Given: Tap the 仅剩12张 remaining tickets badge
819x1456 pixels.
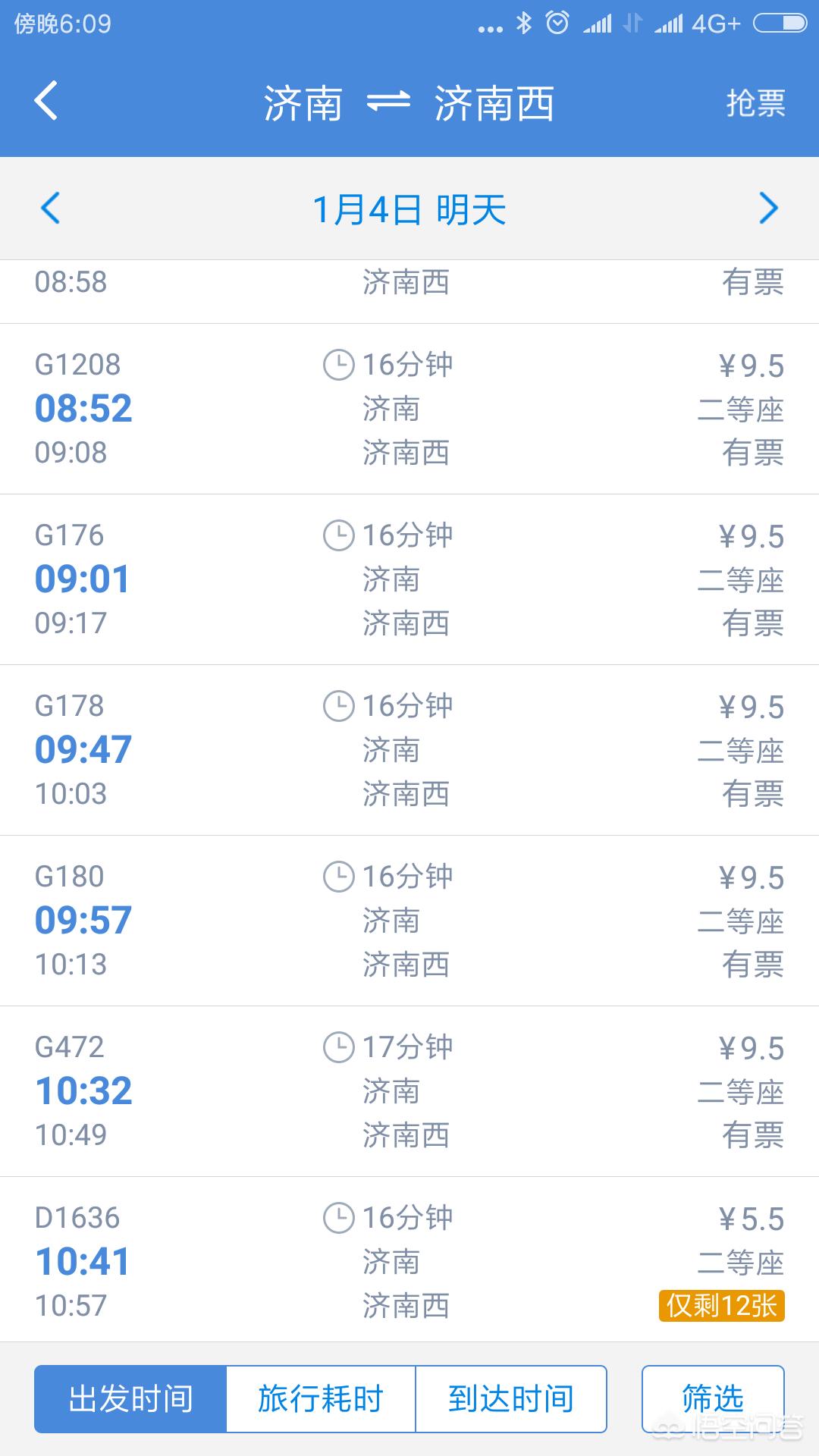Looking at the screenshot, I should (x=720, y=1305).
